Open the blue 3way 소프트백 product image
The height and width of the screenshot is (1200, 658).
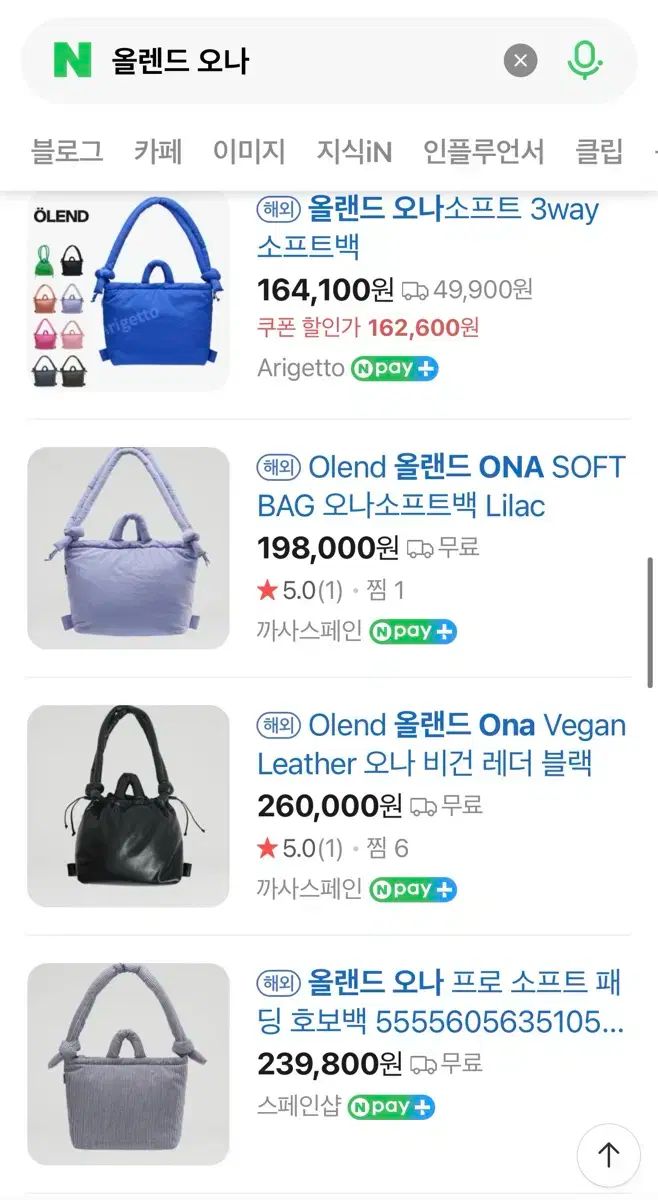point(128,292)
